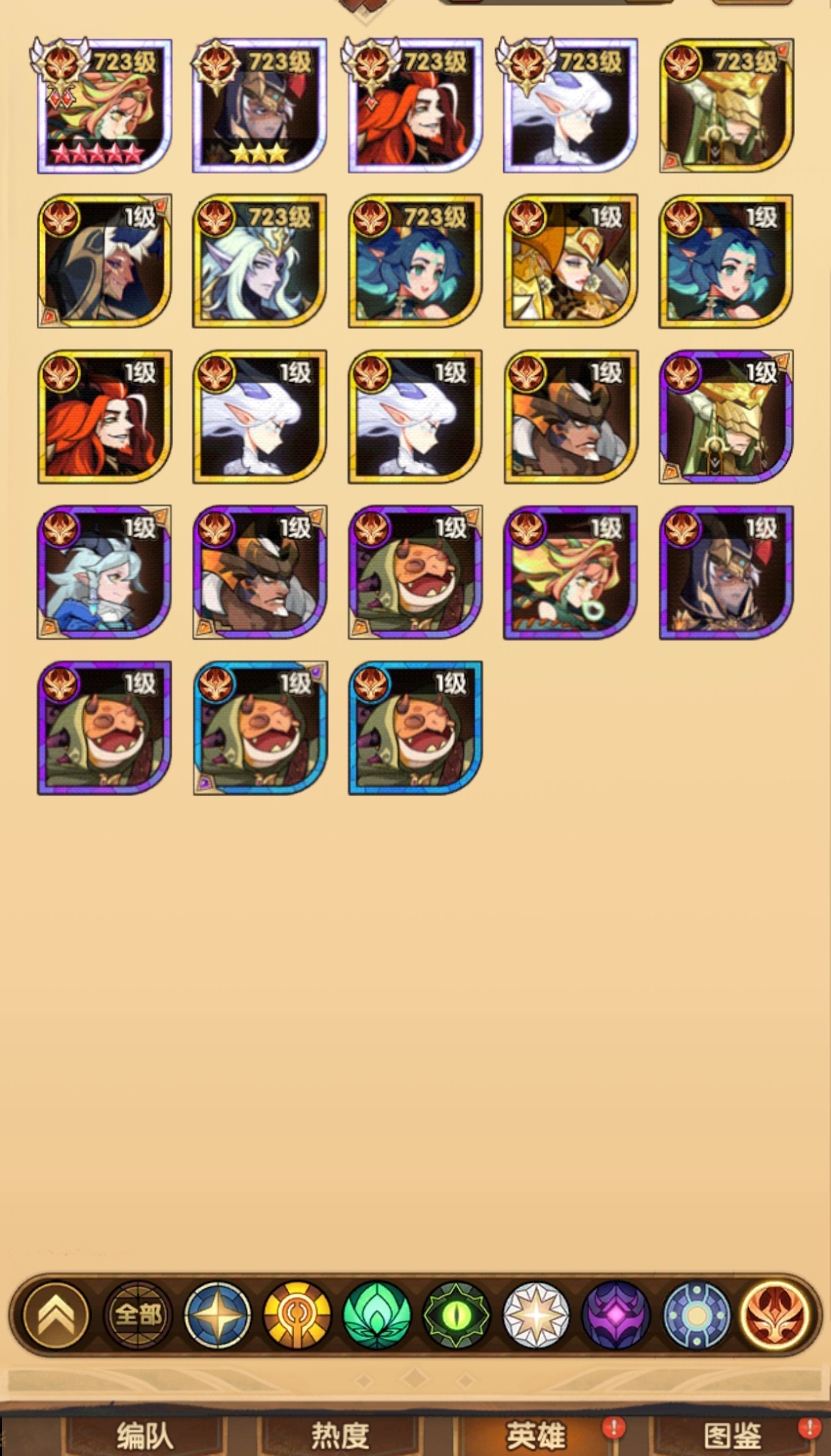Image resolution: width=831 pixels, height=1456 pixels.
Task: Filter heroes by the green lotus faction
Action: (x=377, y=1315)
